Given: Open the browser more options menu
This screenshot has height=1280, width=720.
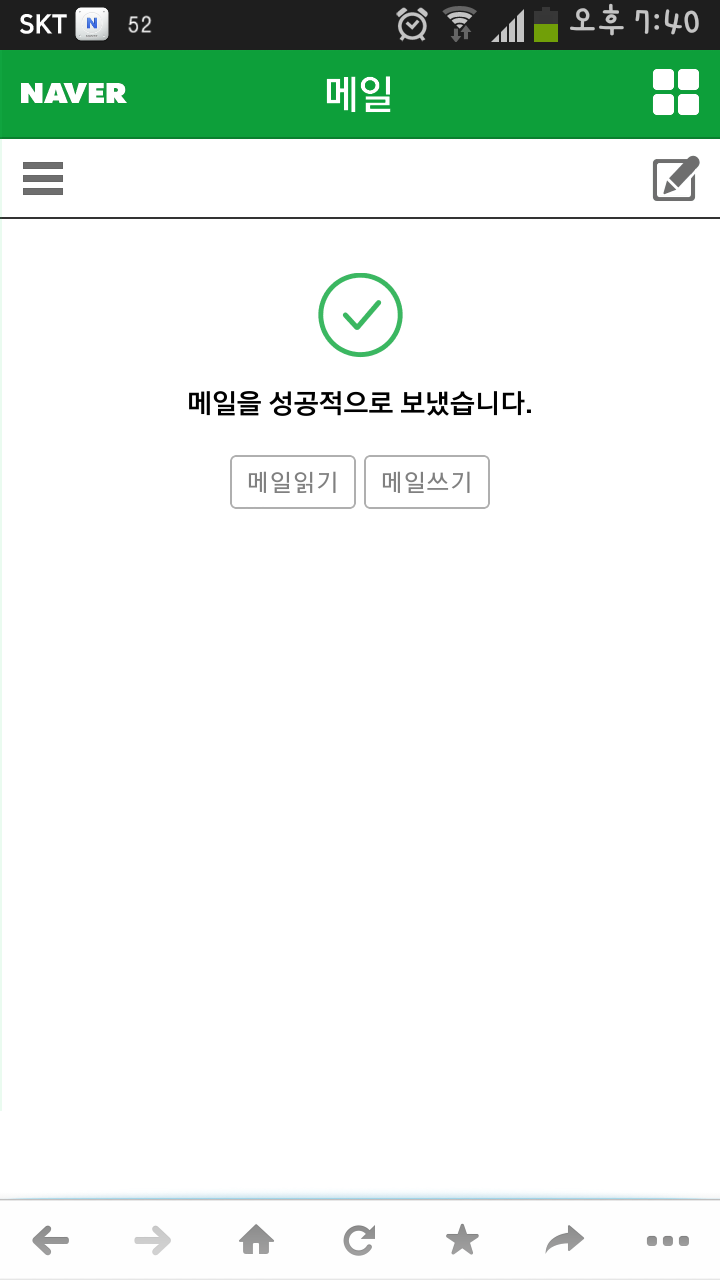Looking at the screenshot, I should click(667, 1241).
